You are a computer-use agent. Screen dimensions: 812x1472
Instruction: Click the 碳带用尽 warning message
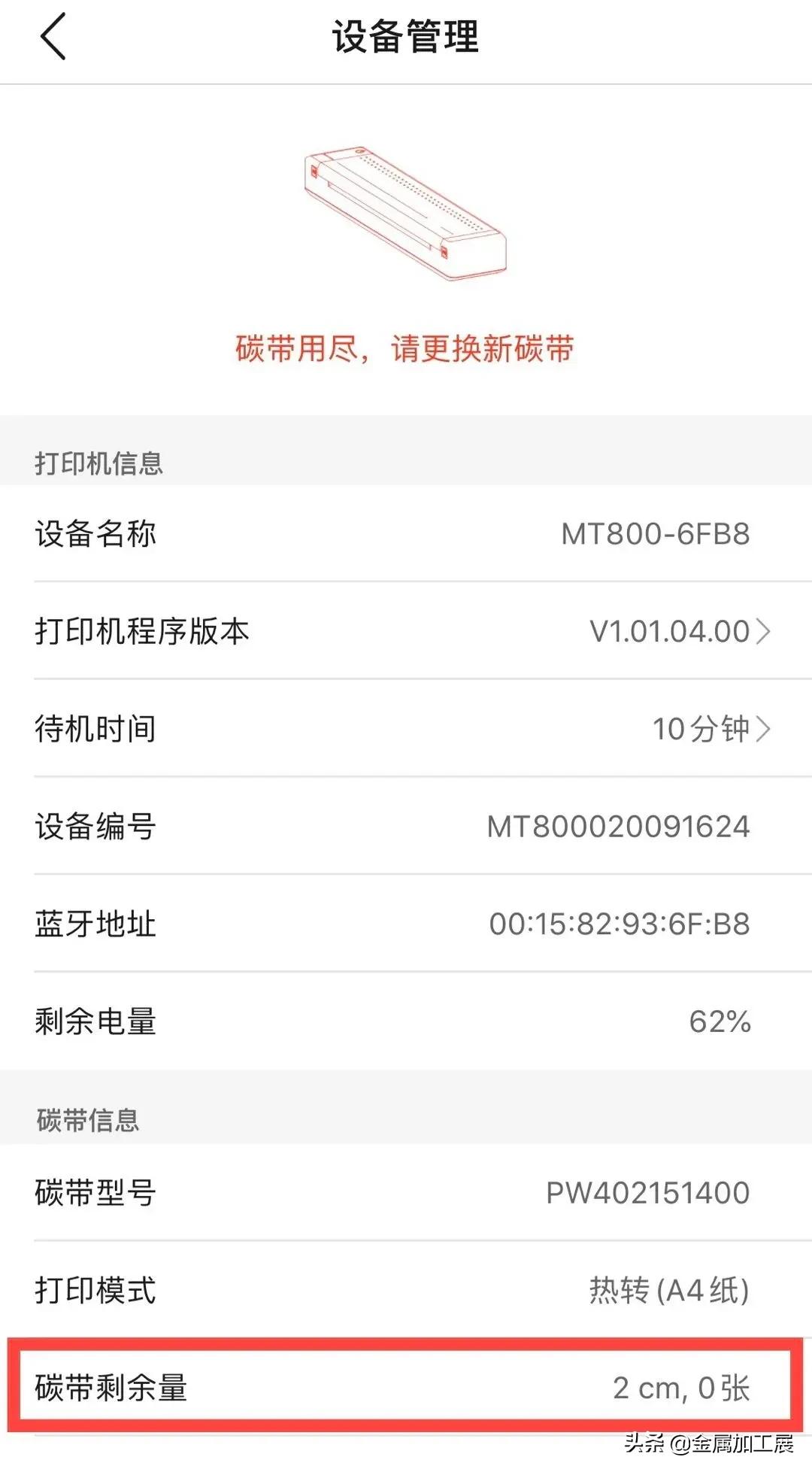click(406, 348)
